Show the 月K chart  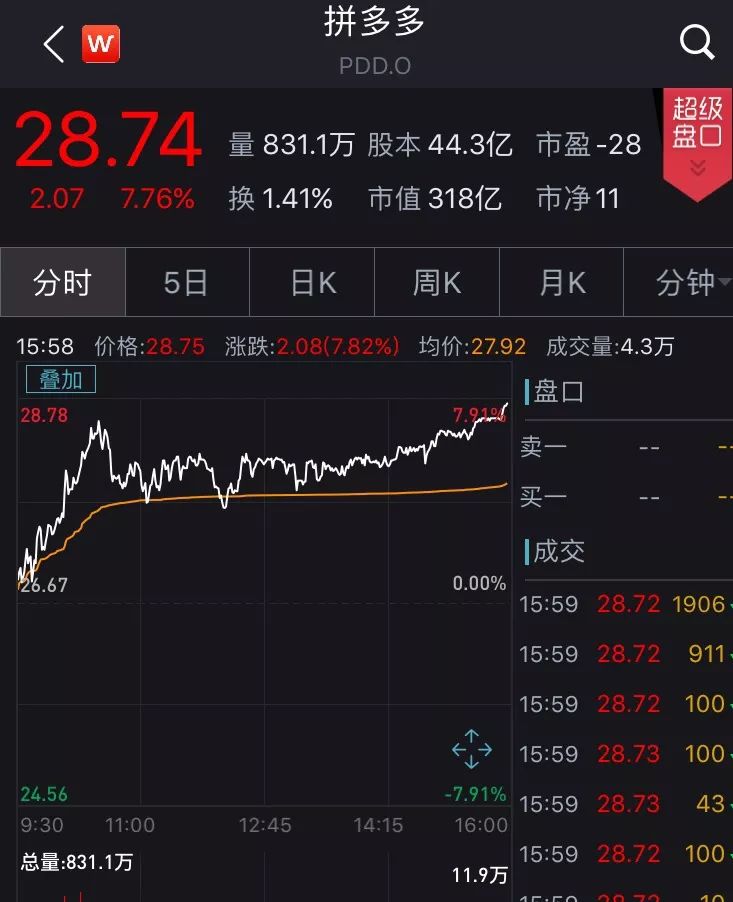tap(562, 283)
